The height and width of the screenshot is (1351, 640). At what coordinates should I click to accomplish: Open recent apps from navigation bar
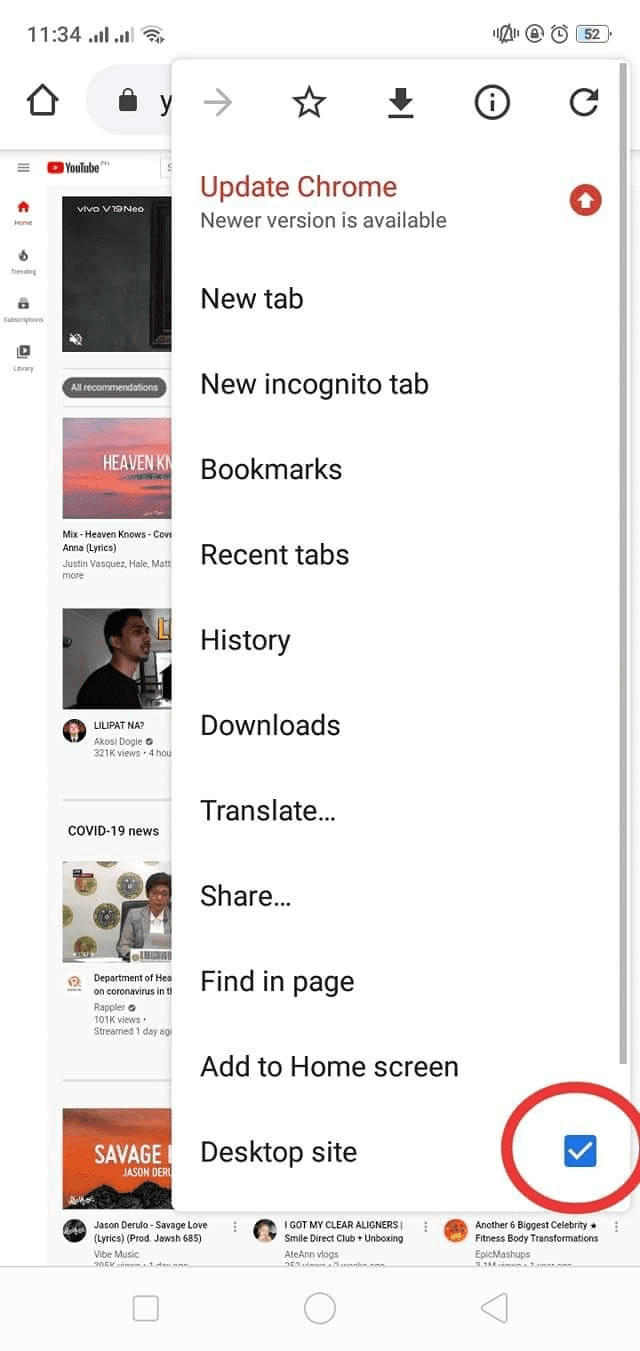coord(146,1308)
